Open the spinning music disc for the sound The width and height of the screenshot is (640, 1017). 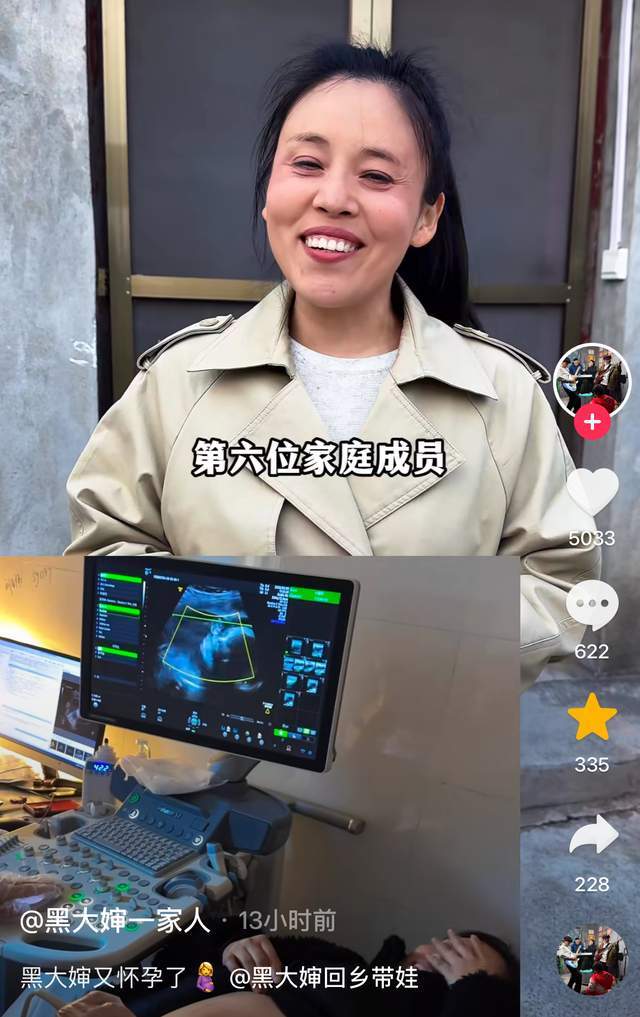[x=592, y=959]
